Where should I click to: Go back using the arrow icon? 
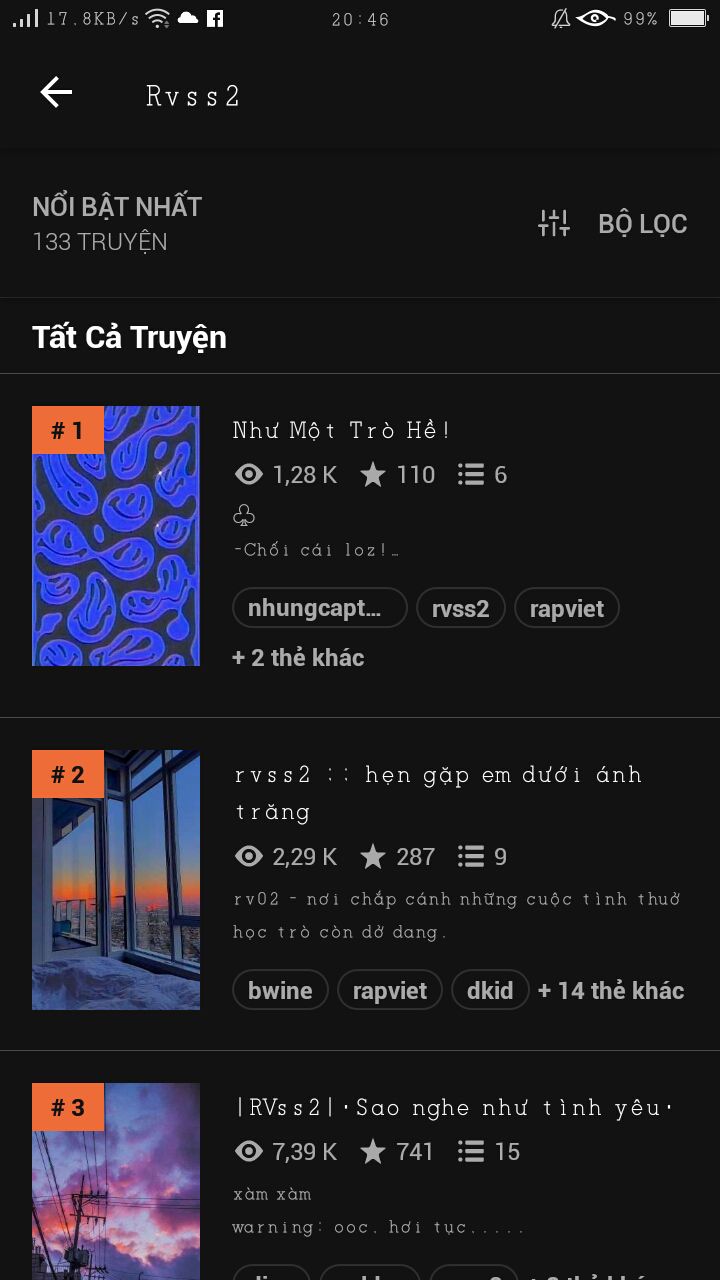[56, 93]
